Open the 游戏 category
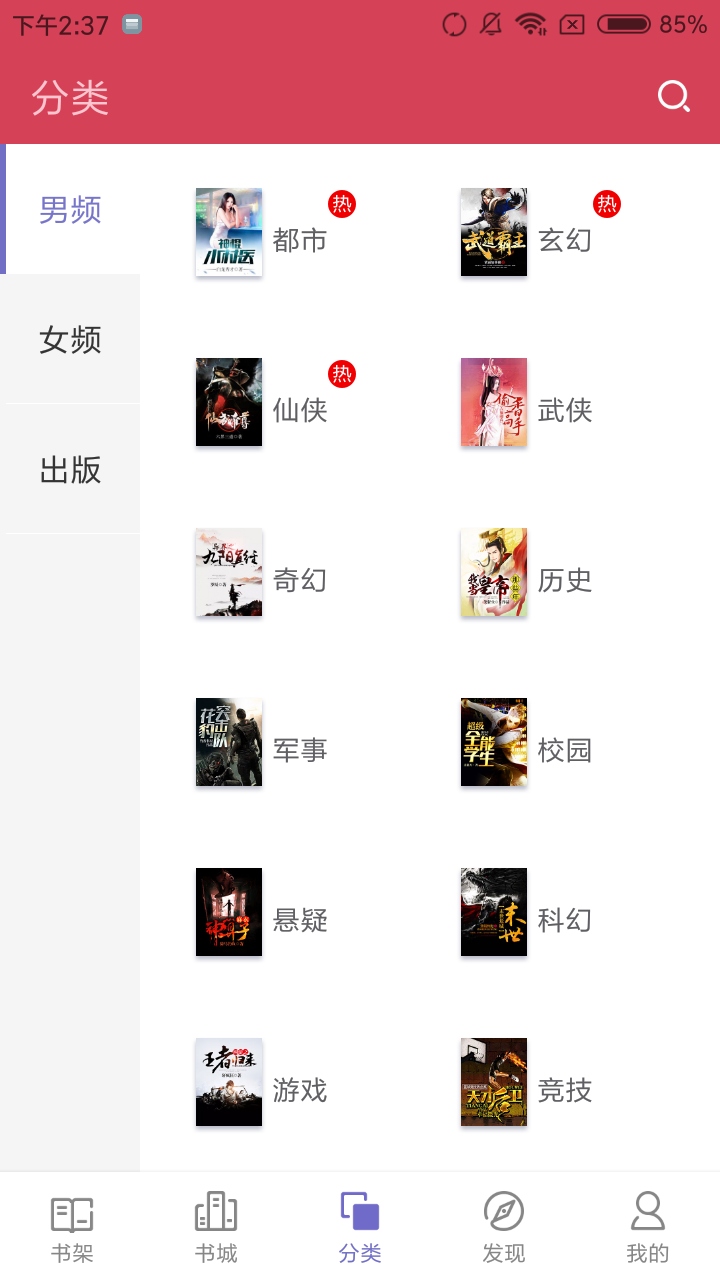The image size is (720, 1280). 300,1091
